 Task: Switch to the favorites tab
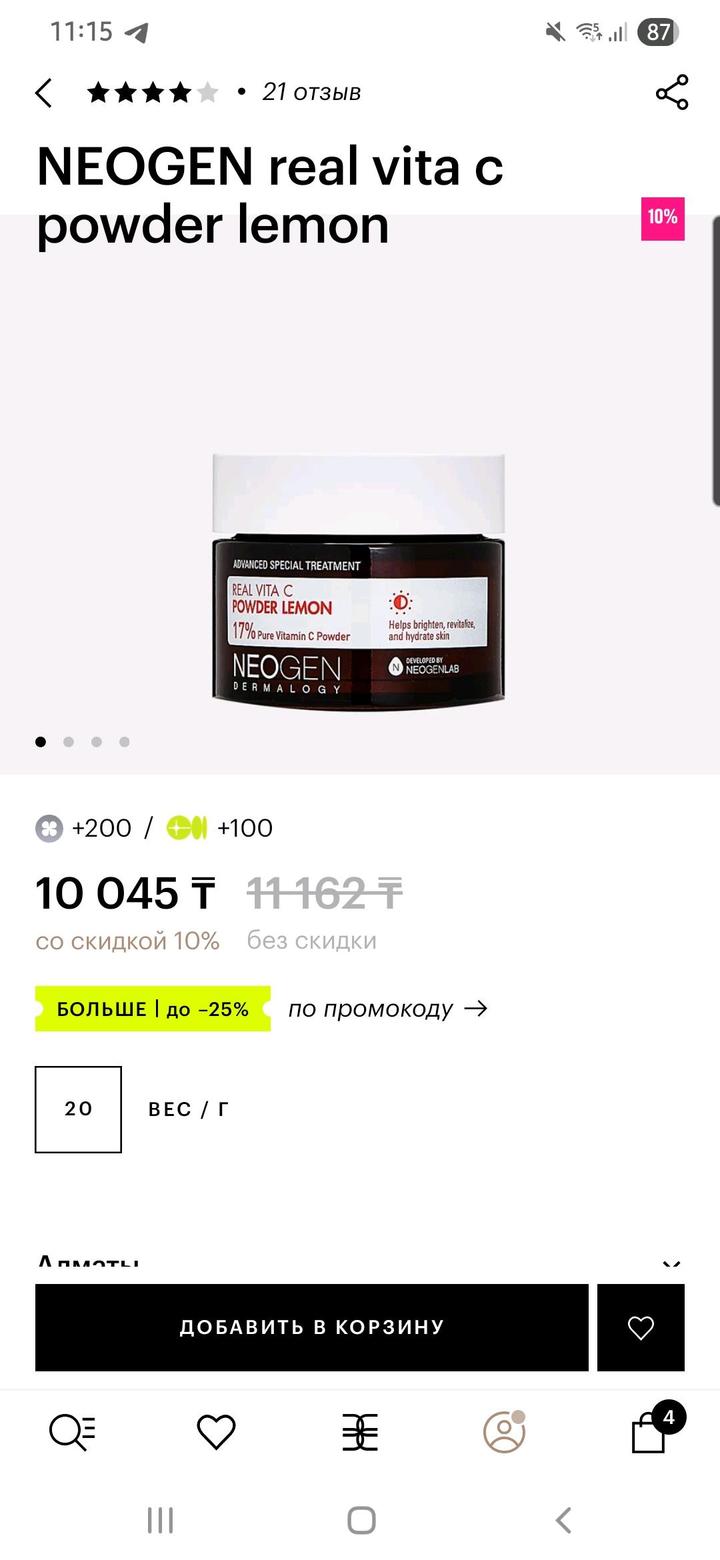click(x=216, y=1432)
